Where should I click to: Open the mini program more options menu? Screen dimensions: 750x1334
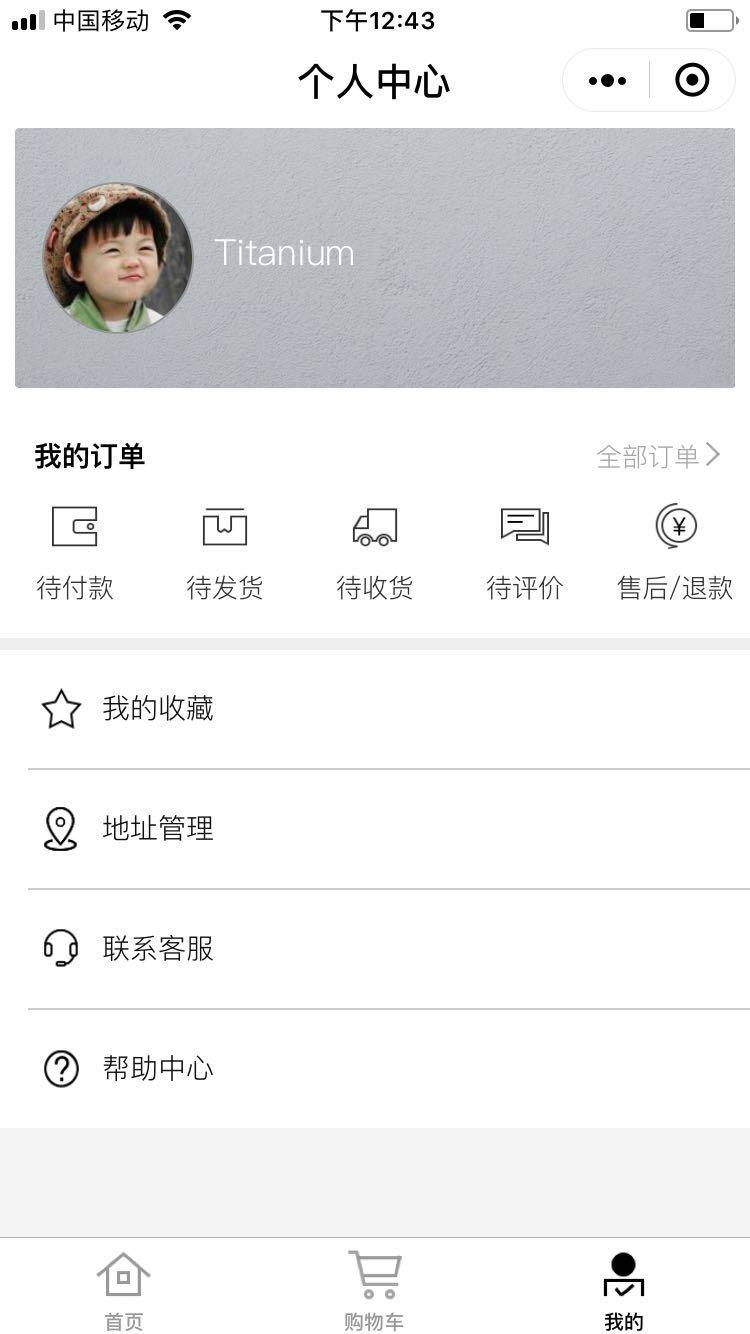coord(607,81)
